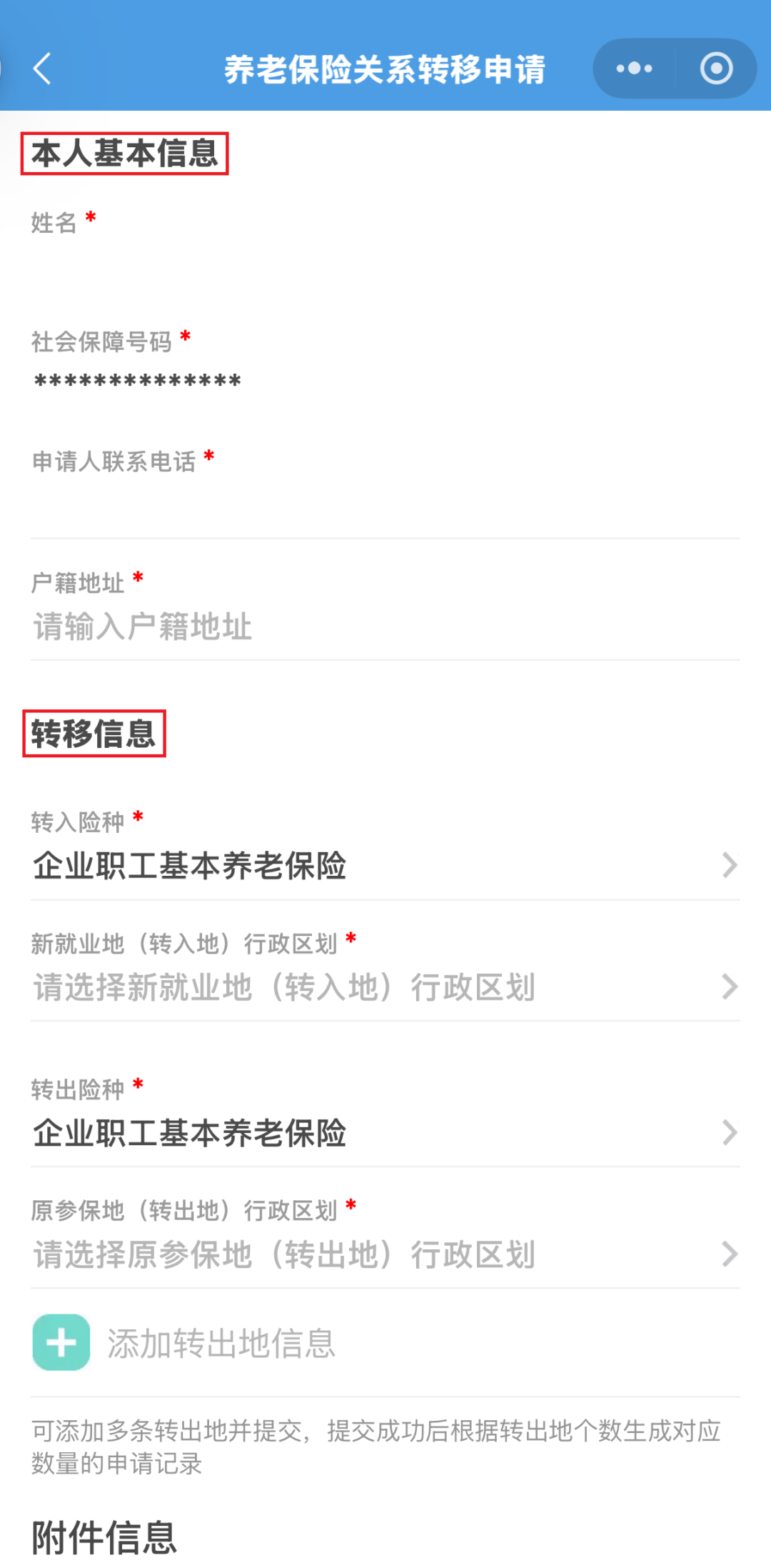Tap the capsule close/home circle icon
771x1568 pixels.
point(716,68)
